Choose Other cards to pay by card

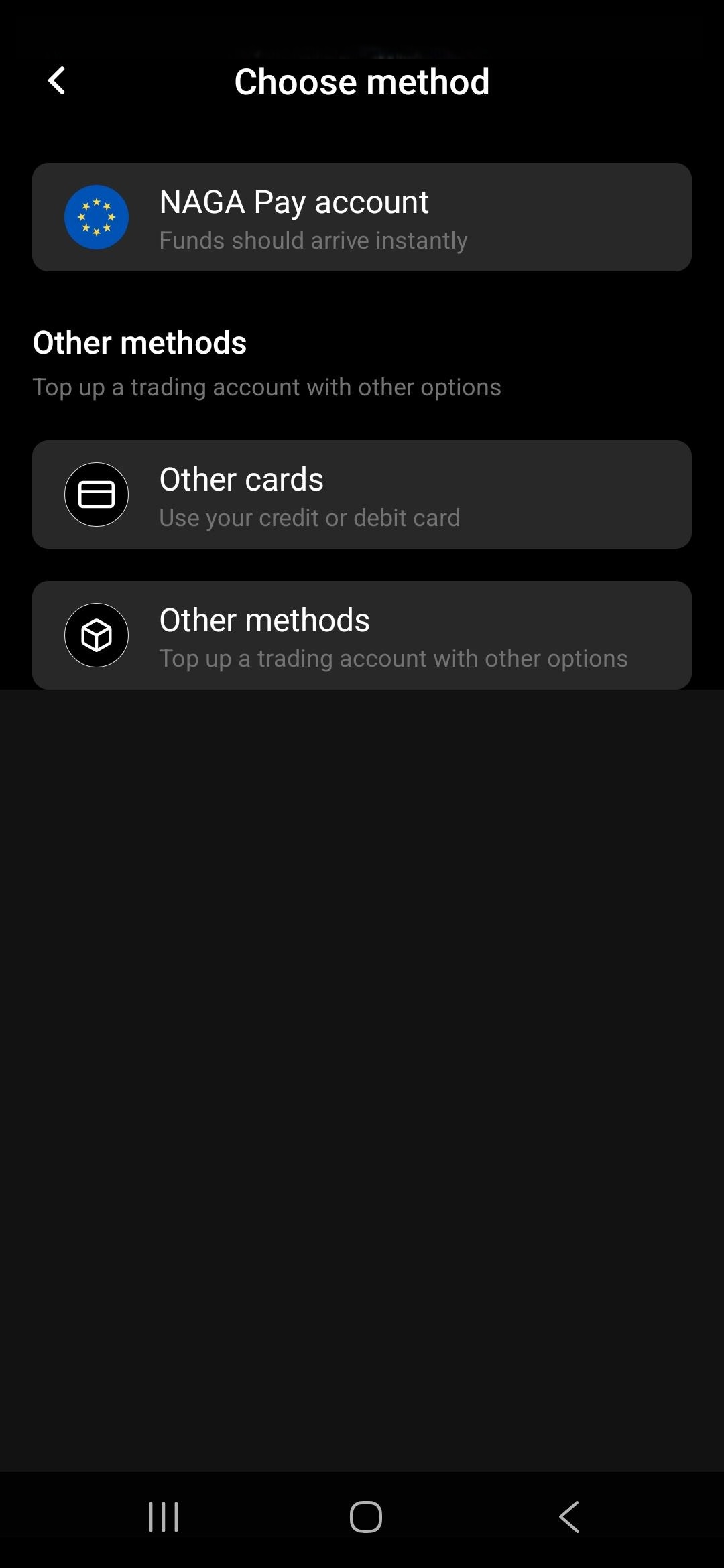[x=362, y=495]
